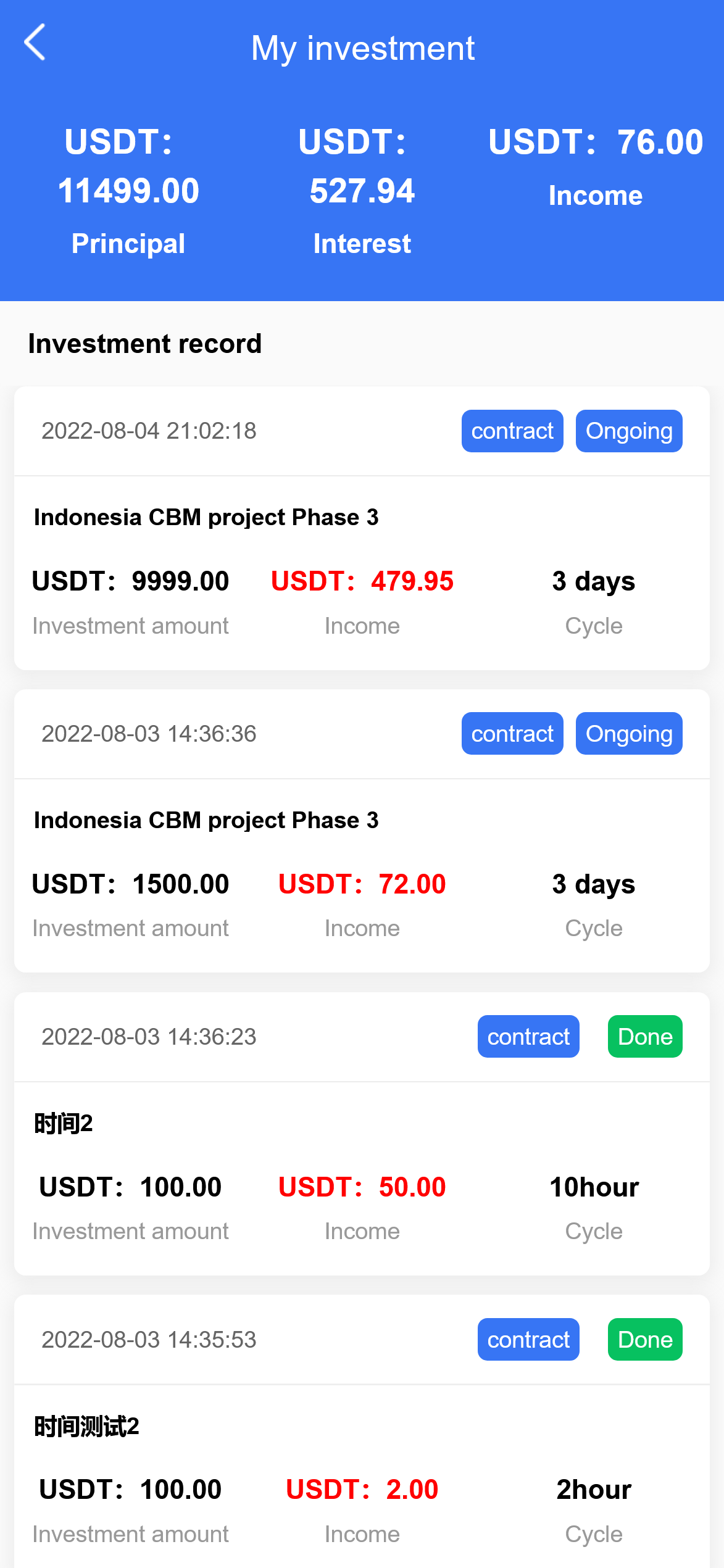The height and width of the screenshot is (1568, 724).
Task: Go back from My investment
Action: [35, 43]
